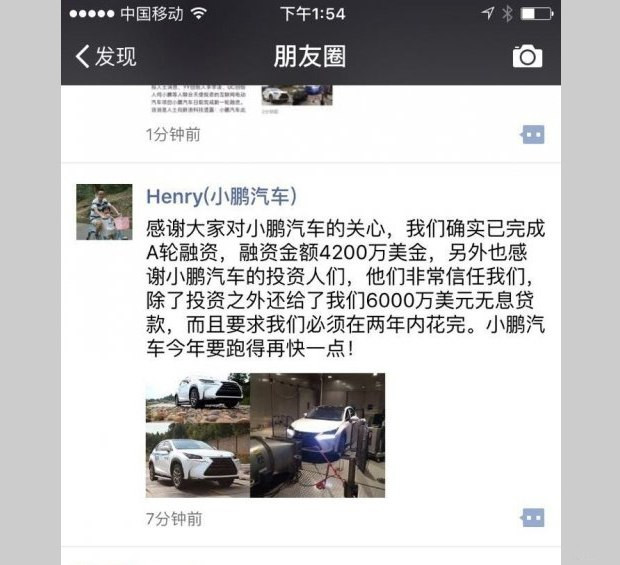
Task: View Henry's bottom-left white car photo
Action: (x=195, y=460)
